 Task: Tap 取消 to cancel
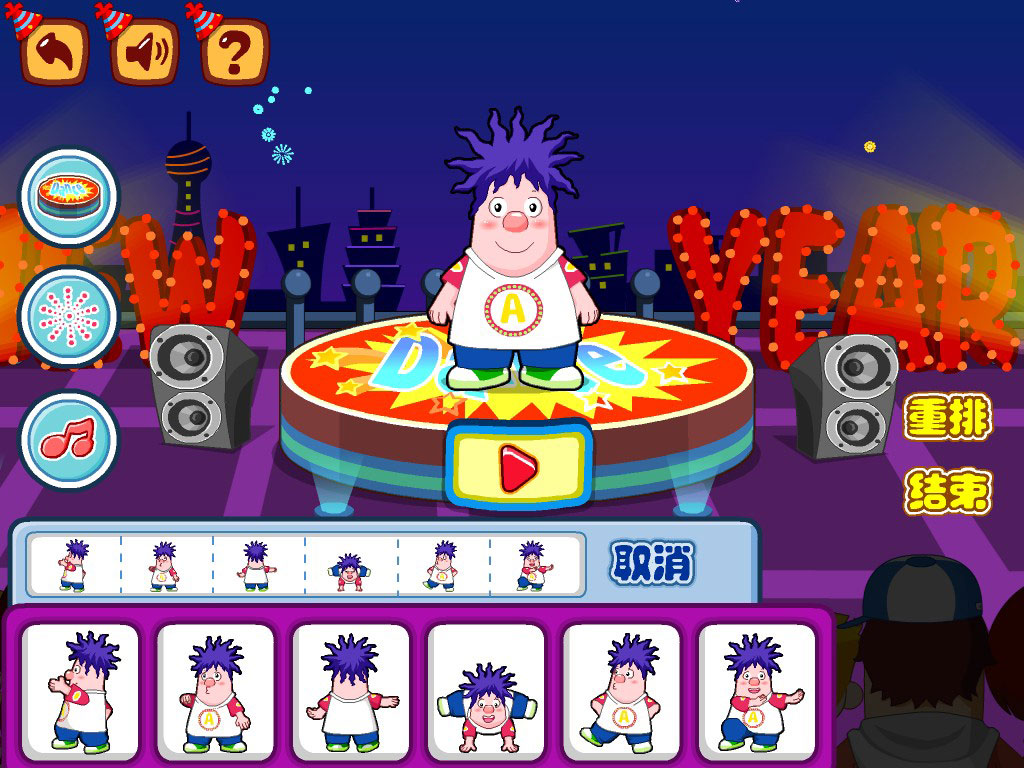[652, 566]
